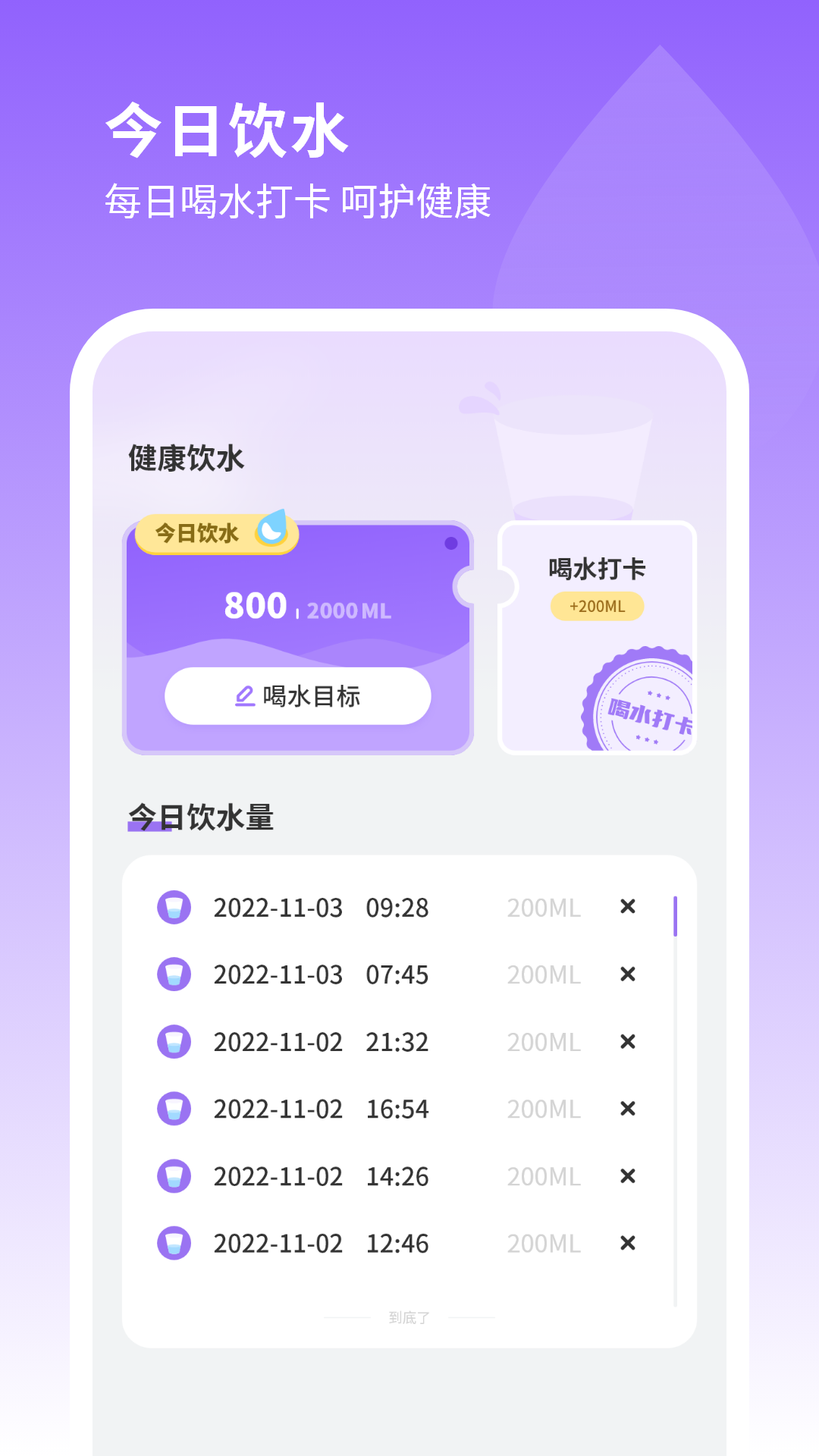The height and width of the screenshot is (1456, 819).
Task: Delete the 2022-11-03 09:28 record
Action: click(x=628, y=907)
